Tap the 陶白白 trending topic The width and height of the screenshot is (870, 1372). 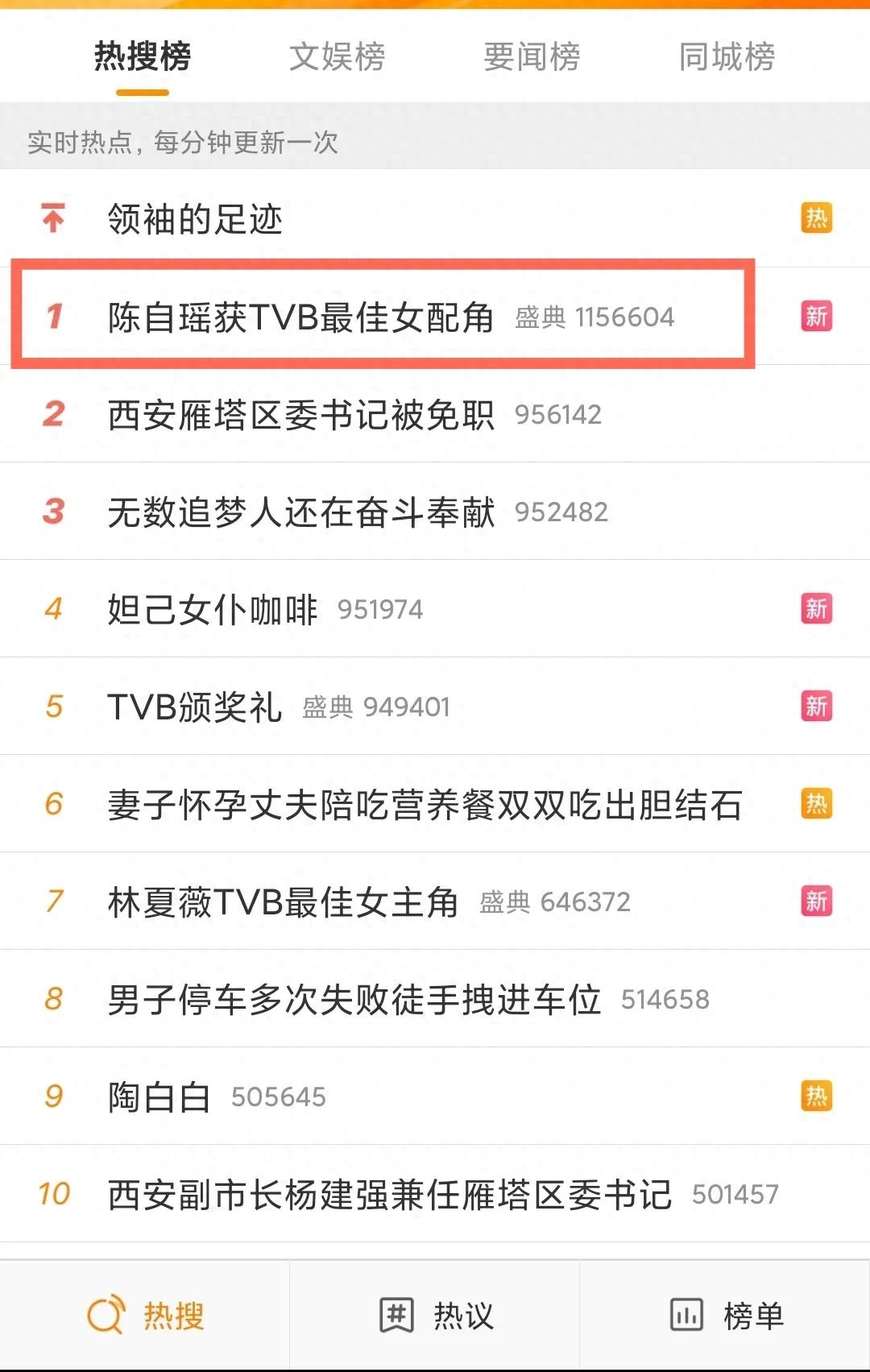coord(159,1097)
